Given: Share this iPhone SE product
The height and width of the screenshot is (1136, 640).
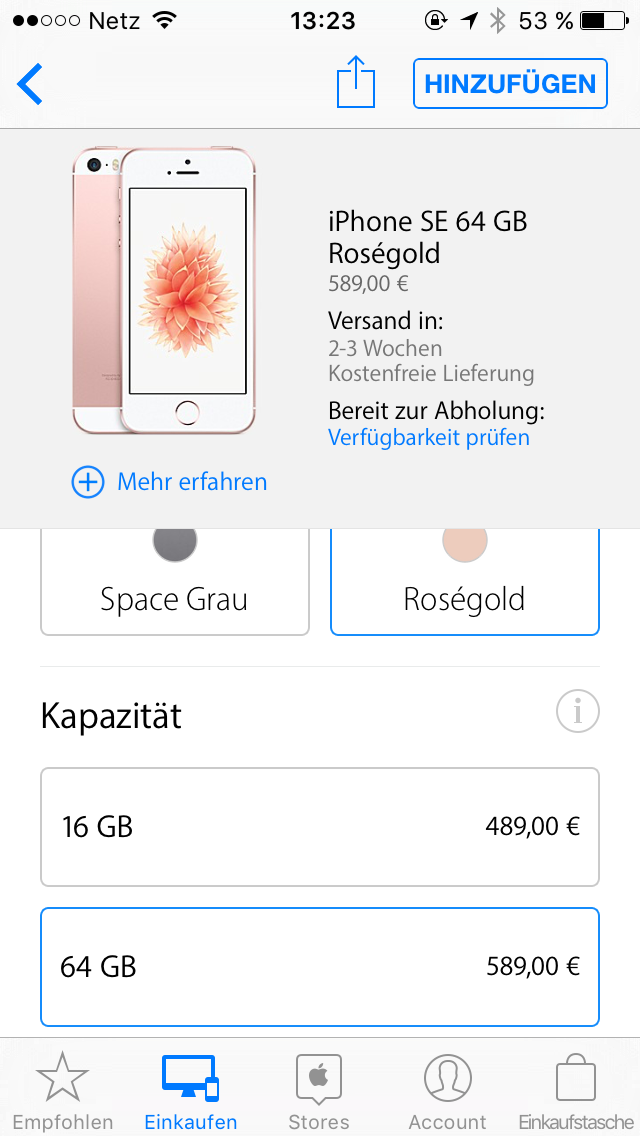Looking at the screenshot, I should [355, 82].
